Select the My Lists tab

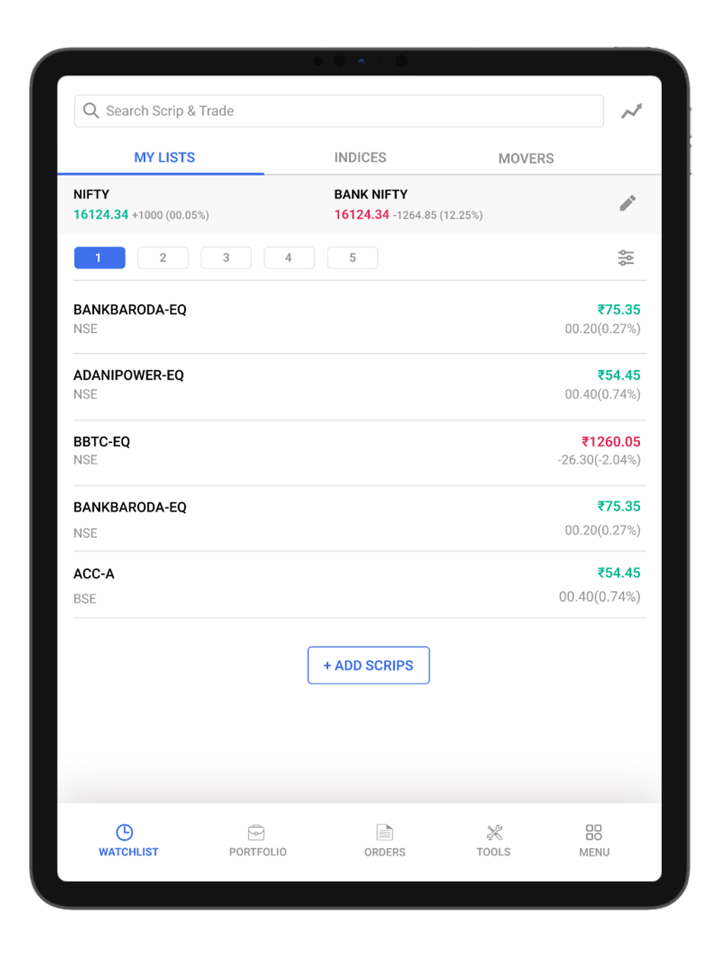(x=164, y=158)
